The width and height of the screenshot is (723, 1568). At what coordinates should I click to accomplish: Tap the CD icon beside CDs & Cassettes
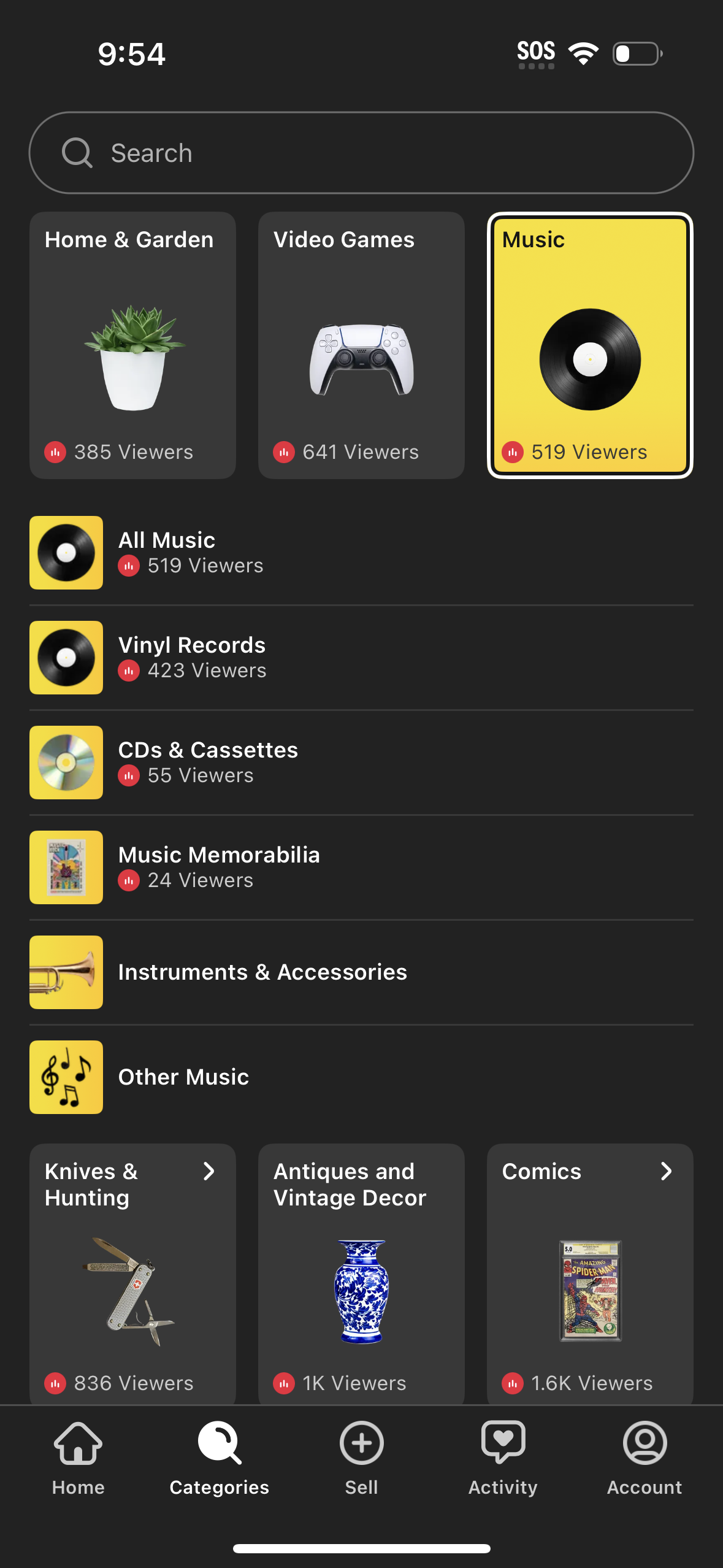tap(66, 763)
